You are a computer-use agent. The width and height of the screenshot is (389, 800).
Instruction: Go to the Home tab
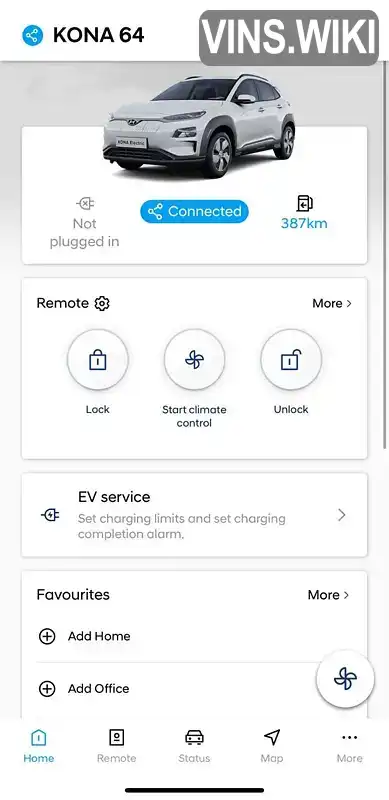pos(39,746)
